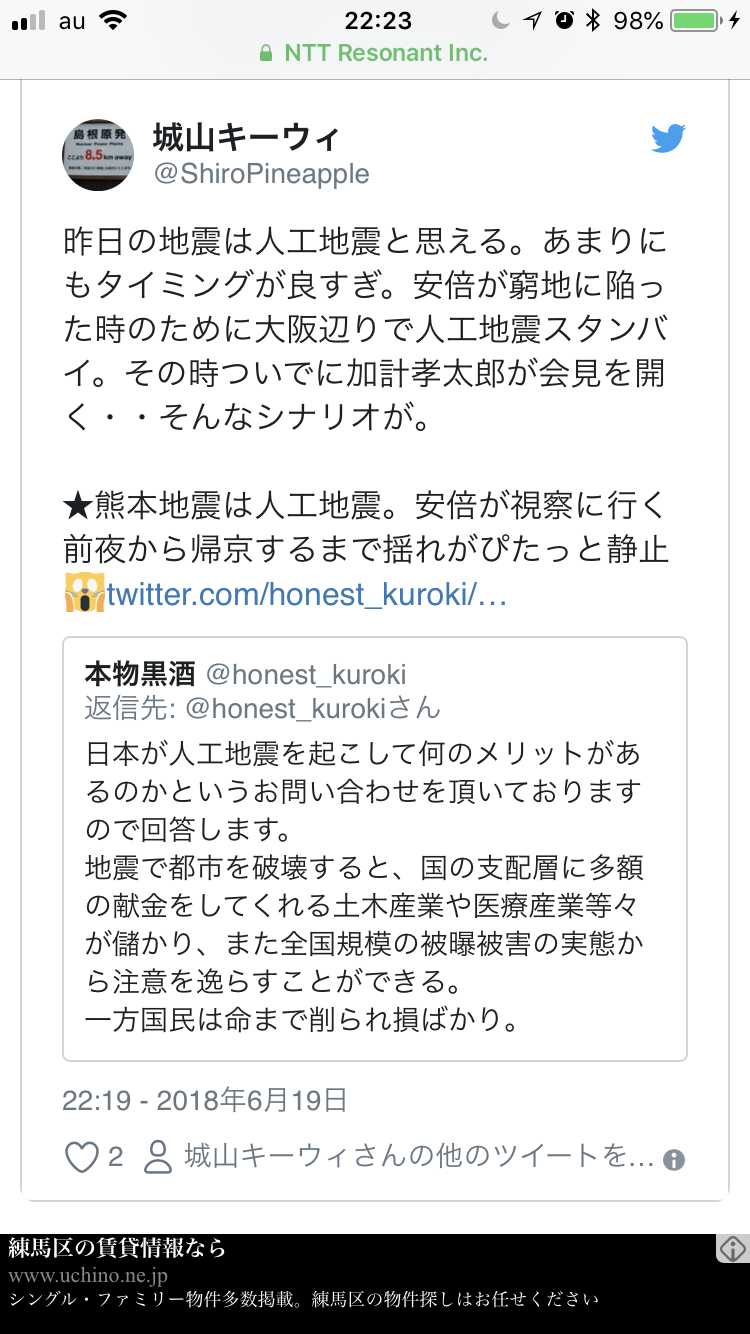750x1334 pixels.
Task: Open the 22:19 - 2018年6月19日 timestamp link
Action: click(205, 1101)
